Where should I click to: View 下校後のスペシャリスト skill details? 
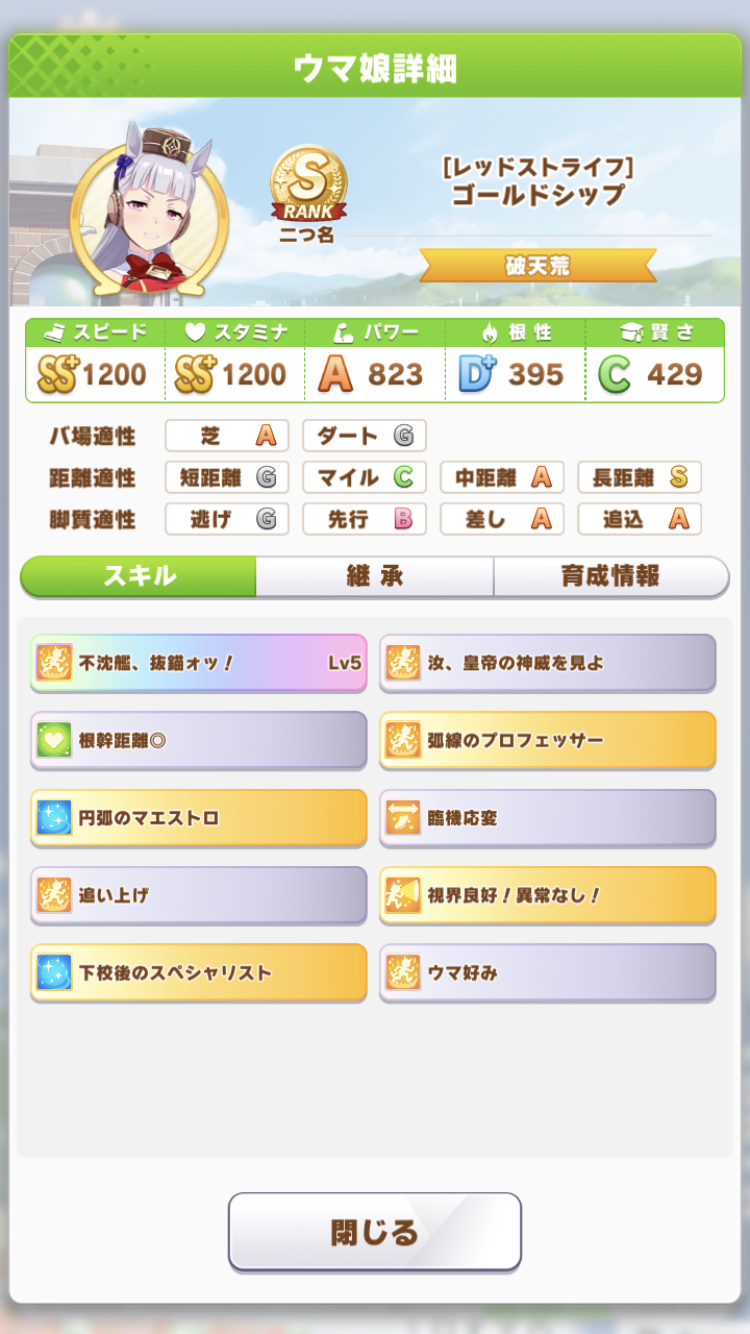pos(199,973)
